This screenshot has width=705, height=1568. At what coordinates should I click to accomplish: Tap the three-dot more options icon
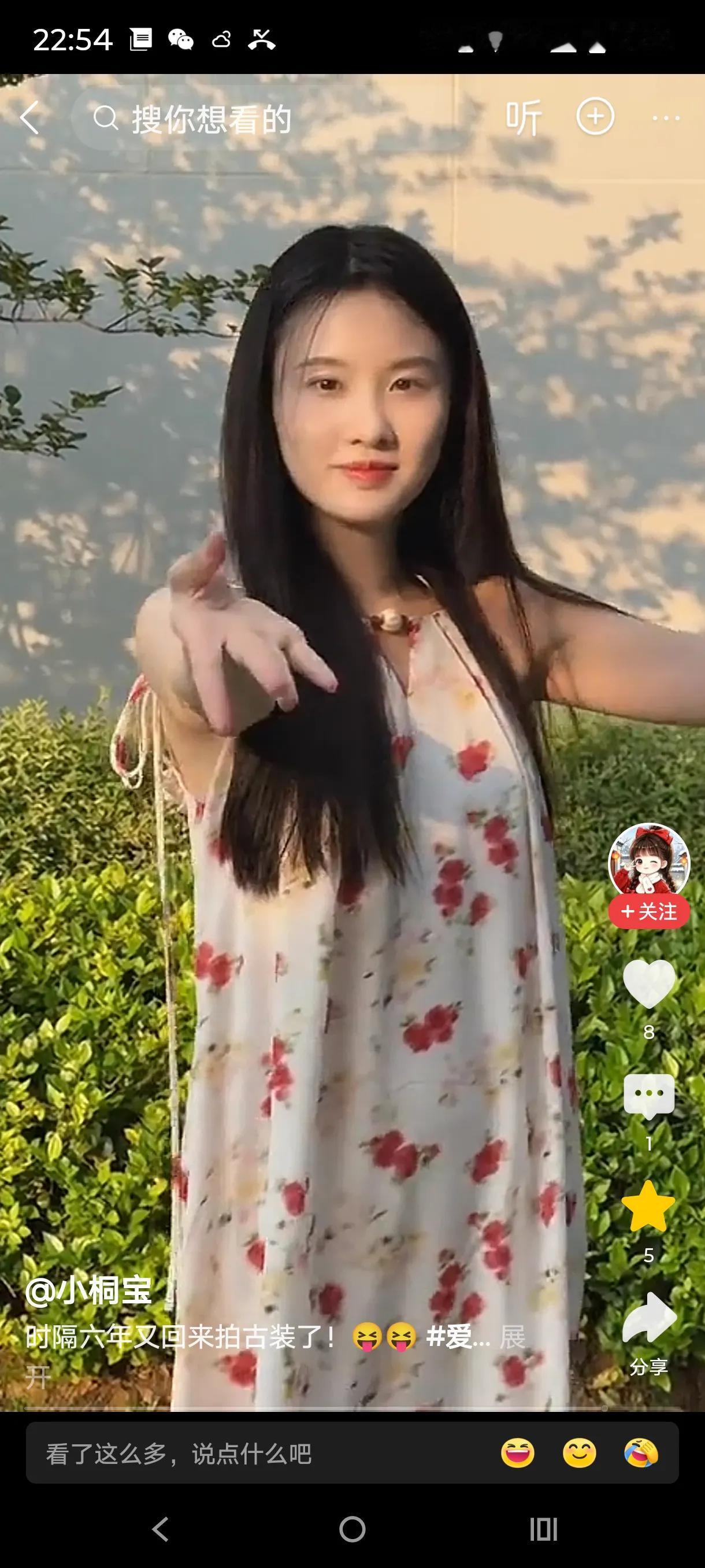[667, 119]
